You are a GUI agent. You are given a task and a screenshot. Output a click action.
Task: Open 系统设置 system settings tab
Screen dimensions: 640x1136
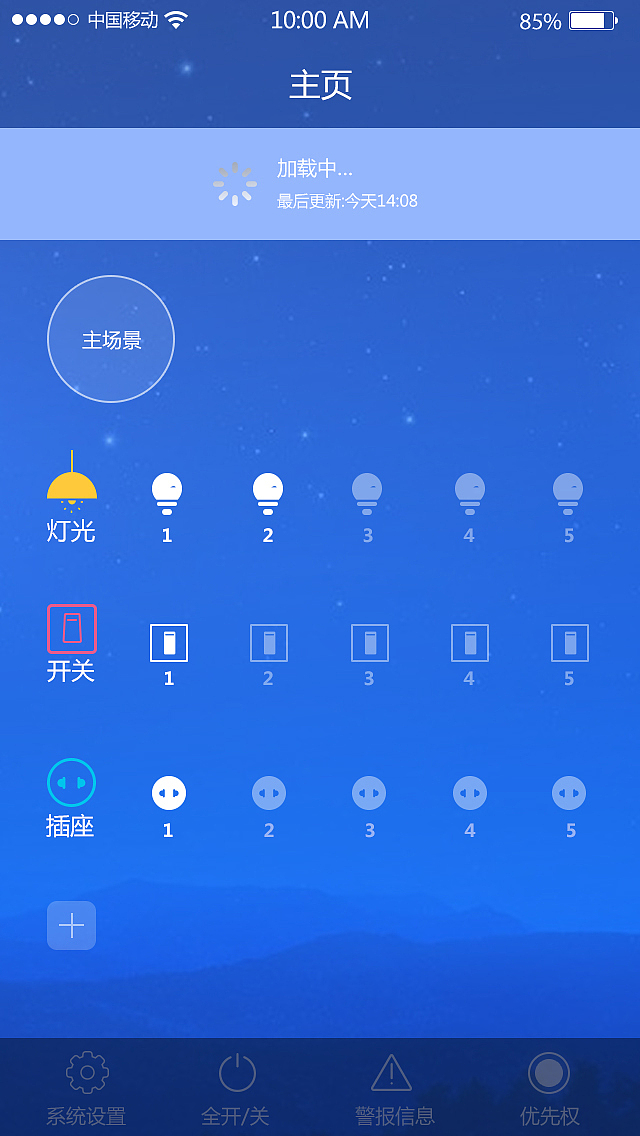tap(87, 1088)
